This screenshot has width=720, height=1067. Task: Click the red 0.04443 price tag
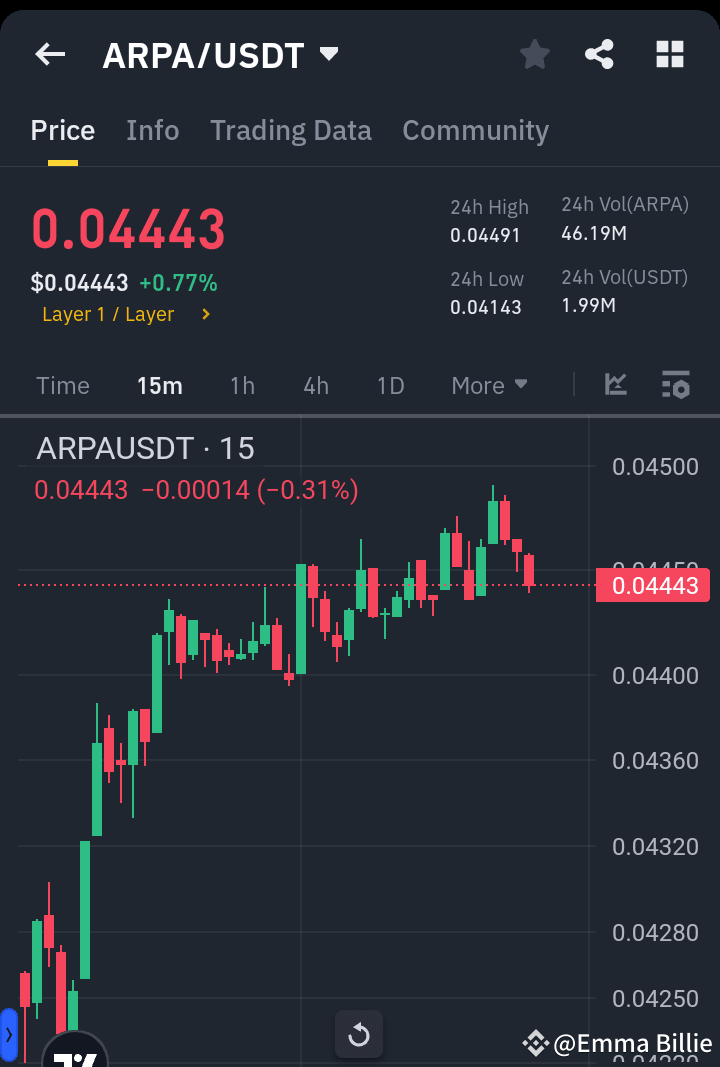[652, 585]
